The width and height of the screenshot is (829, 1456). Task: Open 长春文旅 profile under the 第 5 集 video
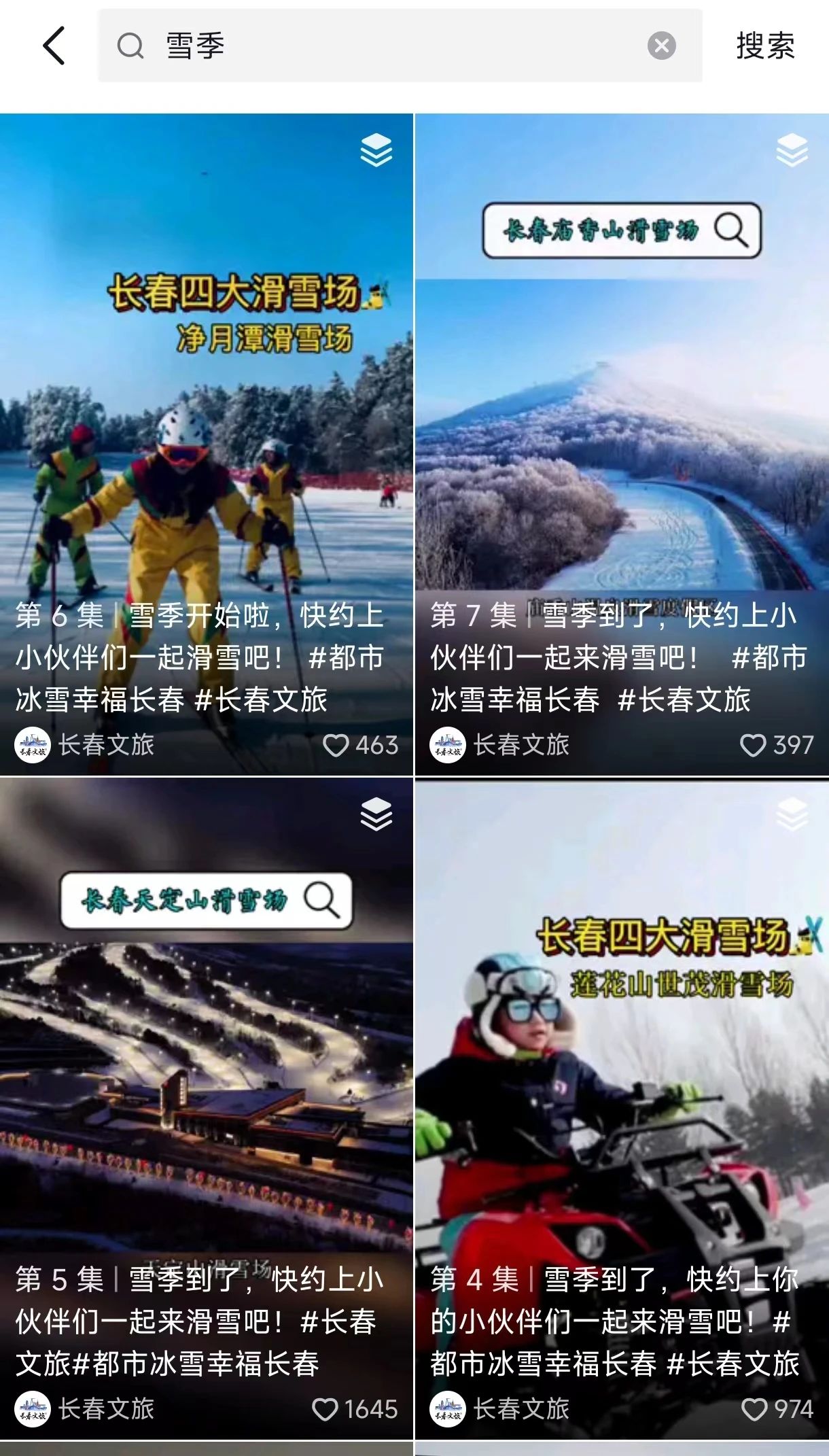[x=85, y=1409]
